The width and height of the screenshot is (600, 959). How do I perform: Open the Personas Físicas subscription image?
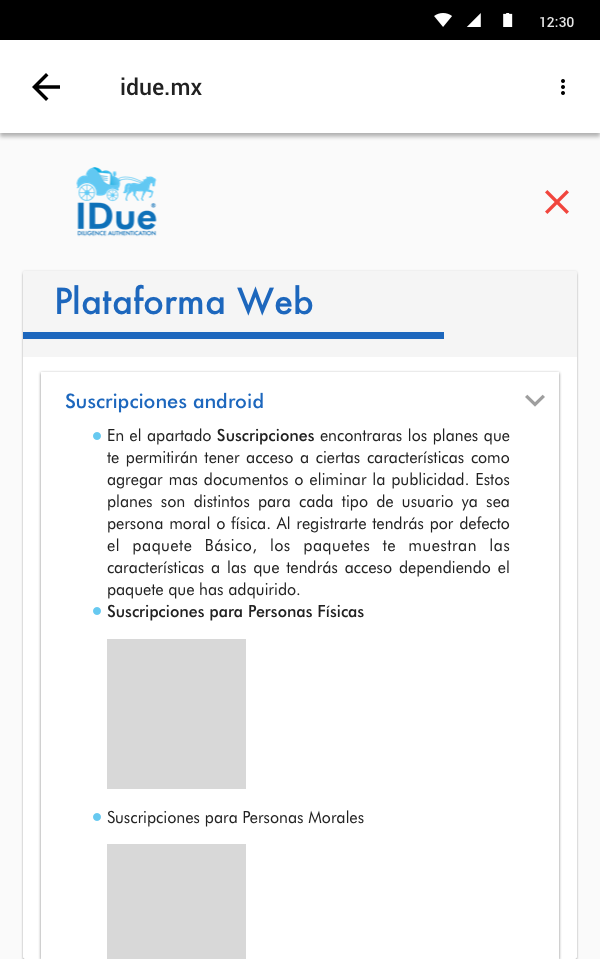[x=176, y=714]
